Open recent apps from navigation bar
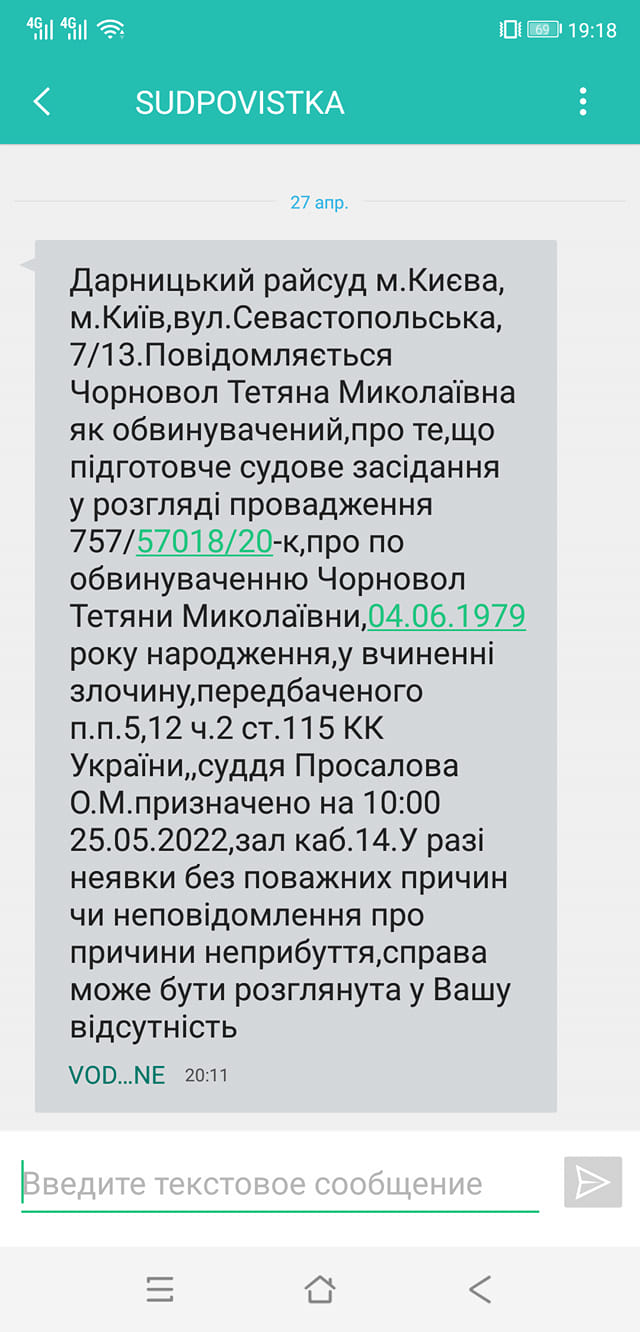This screenshot has width=640, height=1332. click(160, 1290)
